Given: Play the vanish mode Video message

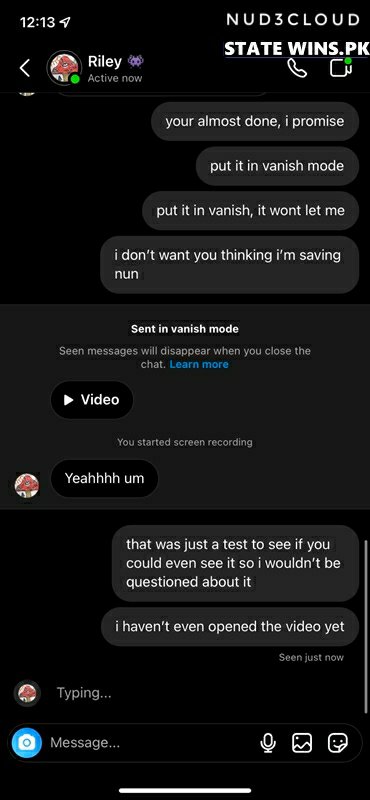Looking at the screenshot, I should (92, 399).
